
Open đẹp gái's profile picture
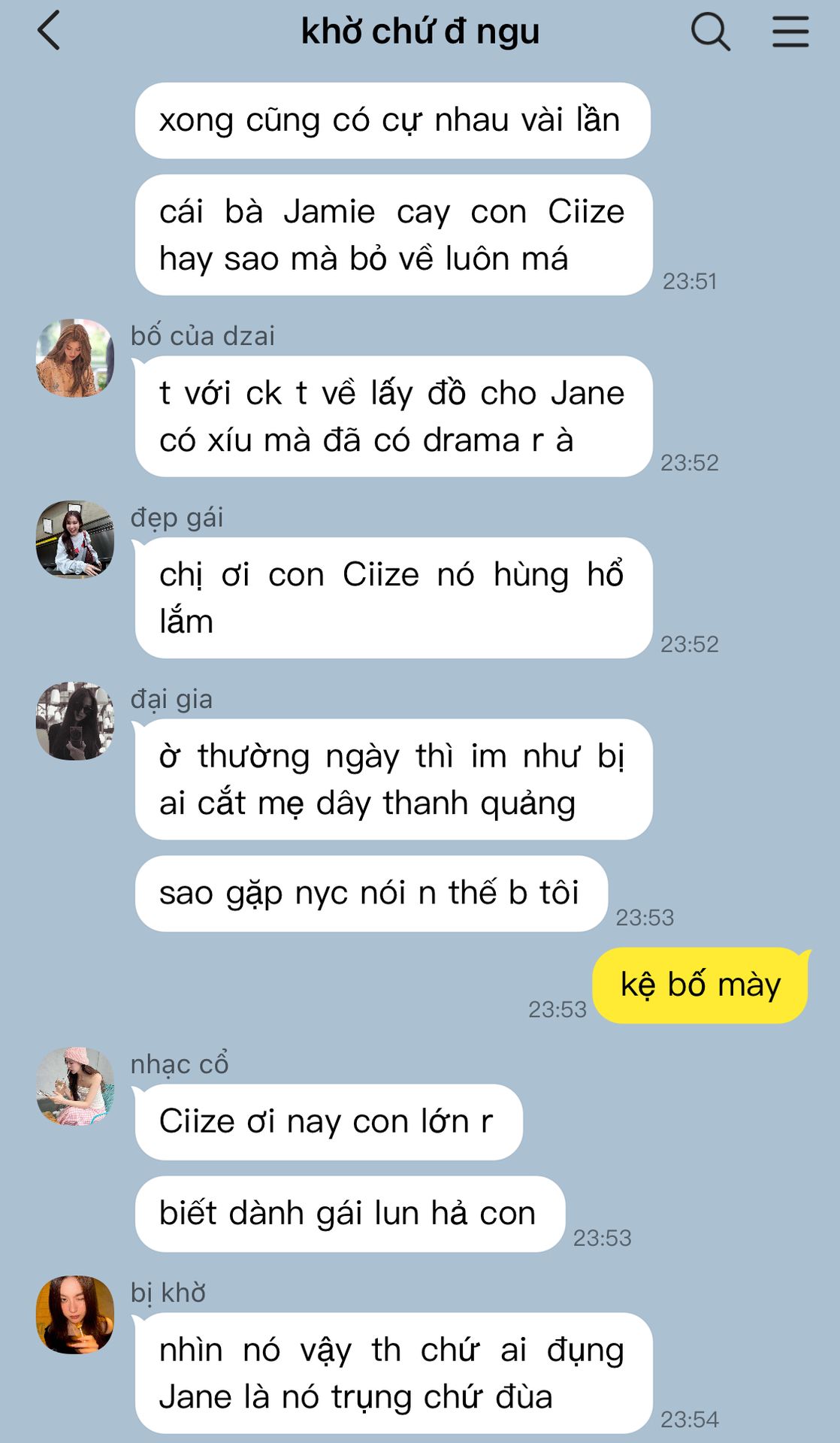pos(75,540)
